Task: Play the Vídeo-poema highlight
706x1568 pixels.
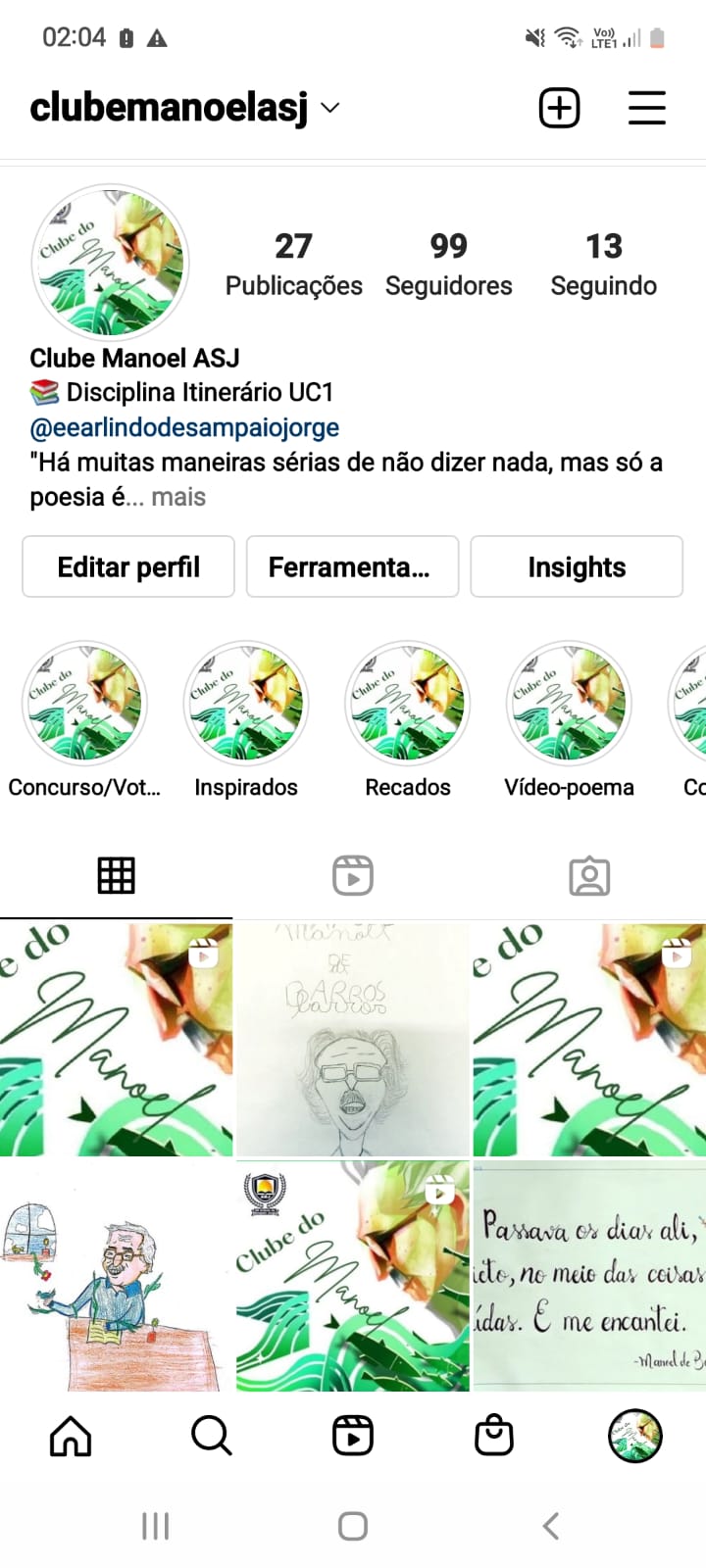Action: tap(569, 704)
